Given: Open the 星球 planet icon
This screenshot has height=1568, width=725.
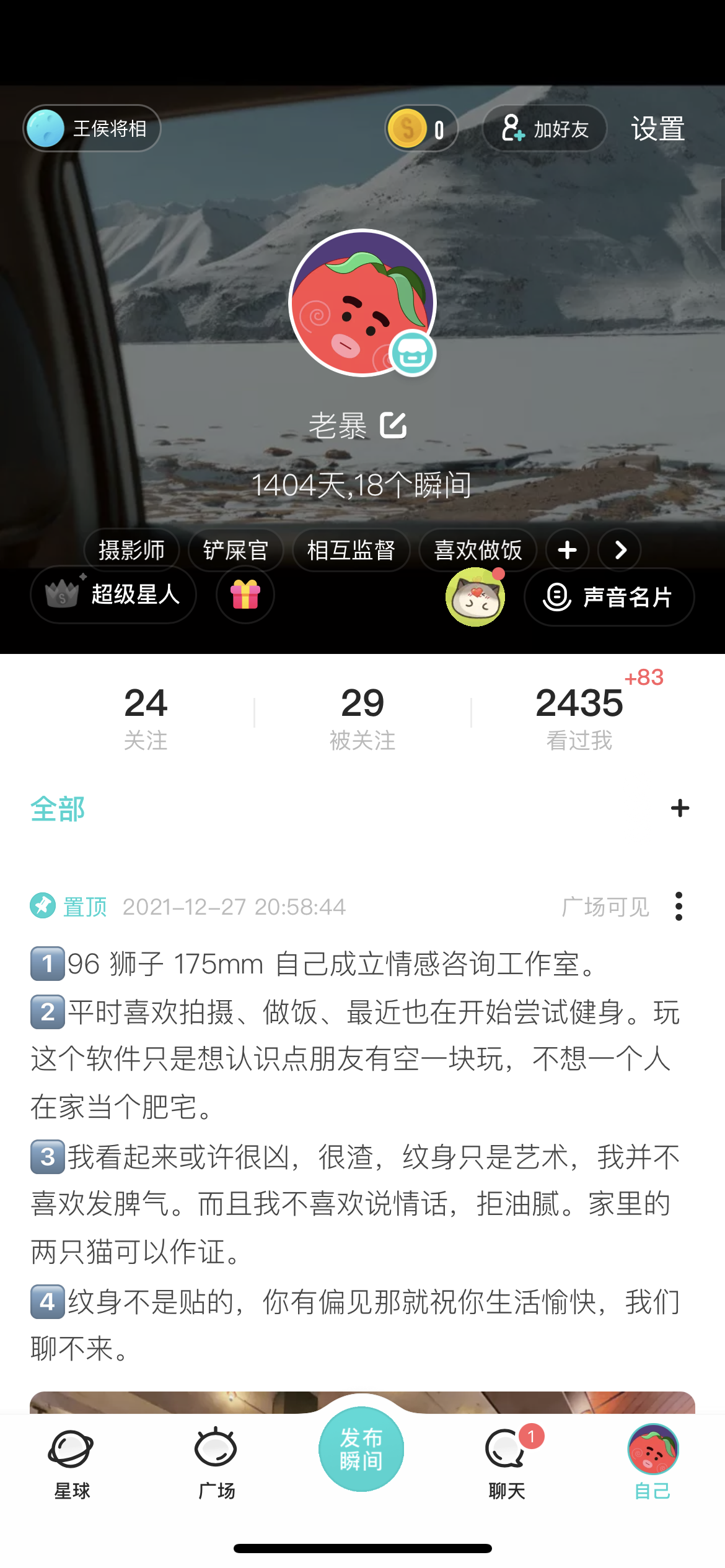Looking at the screenshot, I should 70,1450.
